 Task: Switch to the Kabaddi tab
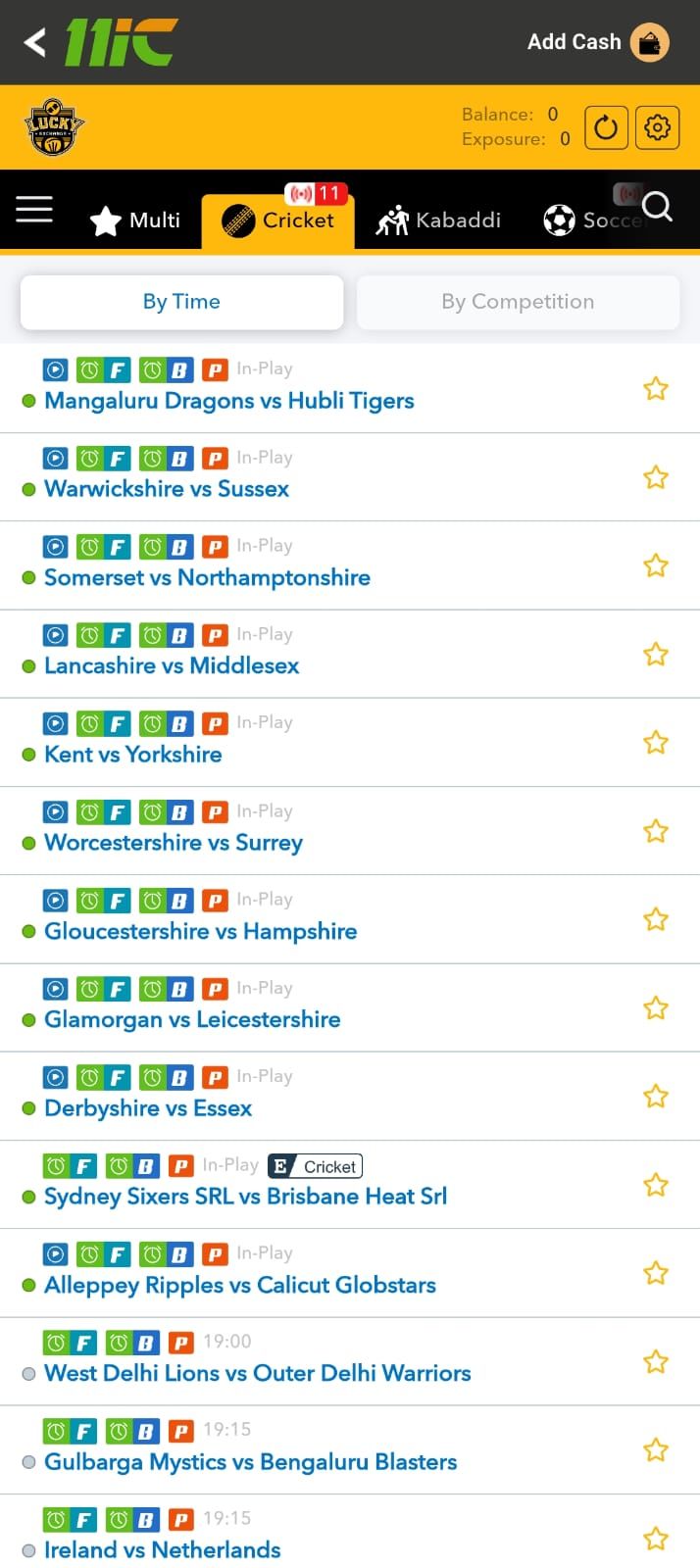[x=438, y=220]
